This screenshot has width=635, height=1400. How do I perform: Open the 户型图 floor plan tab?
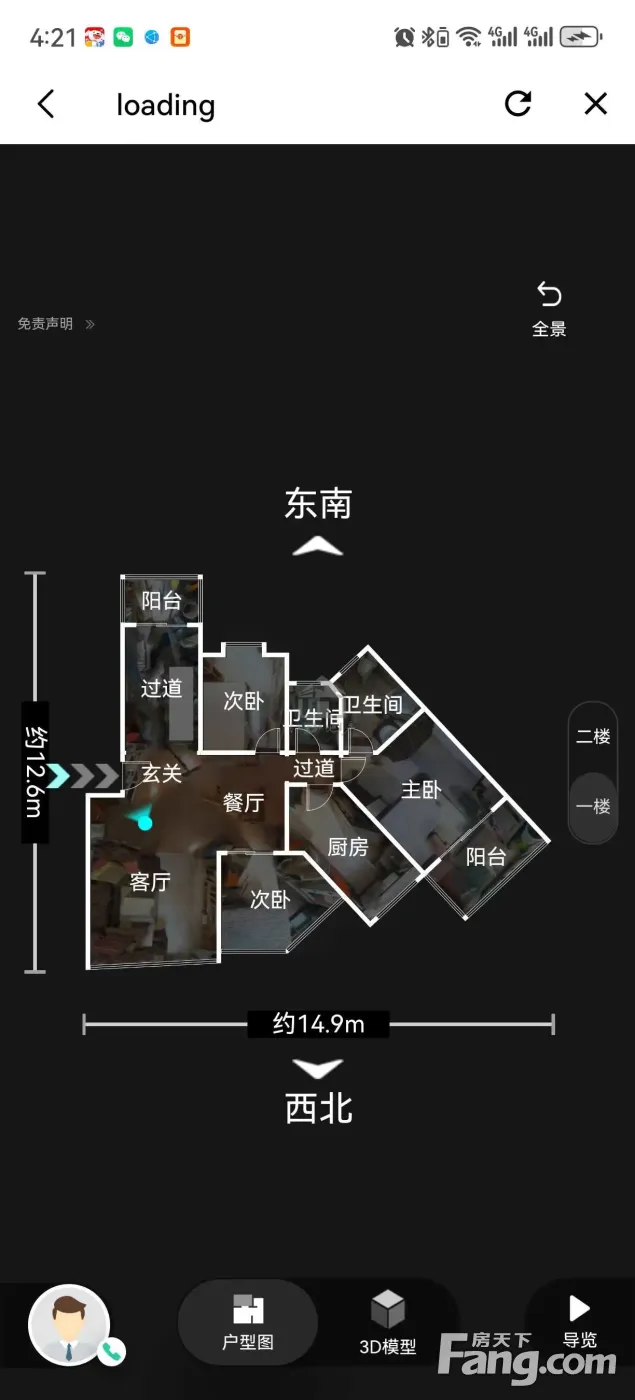click(x=248, y=1322)
